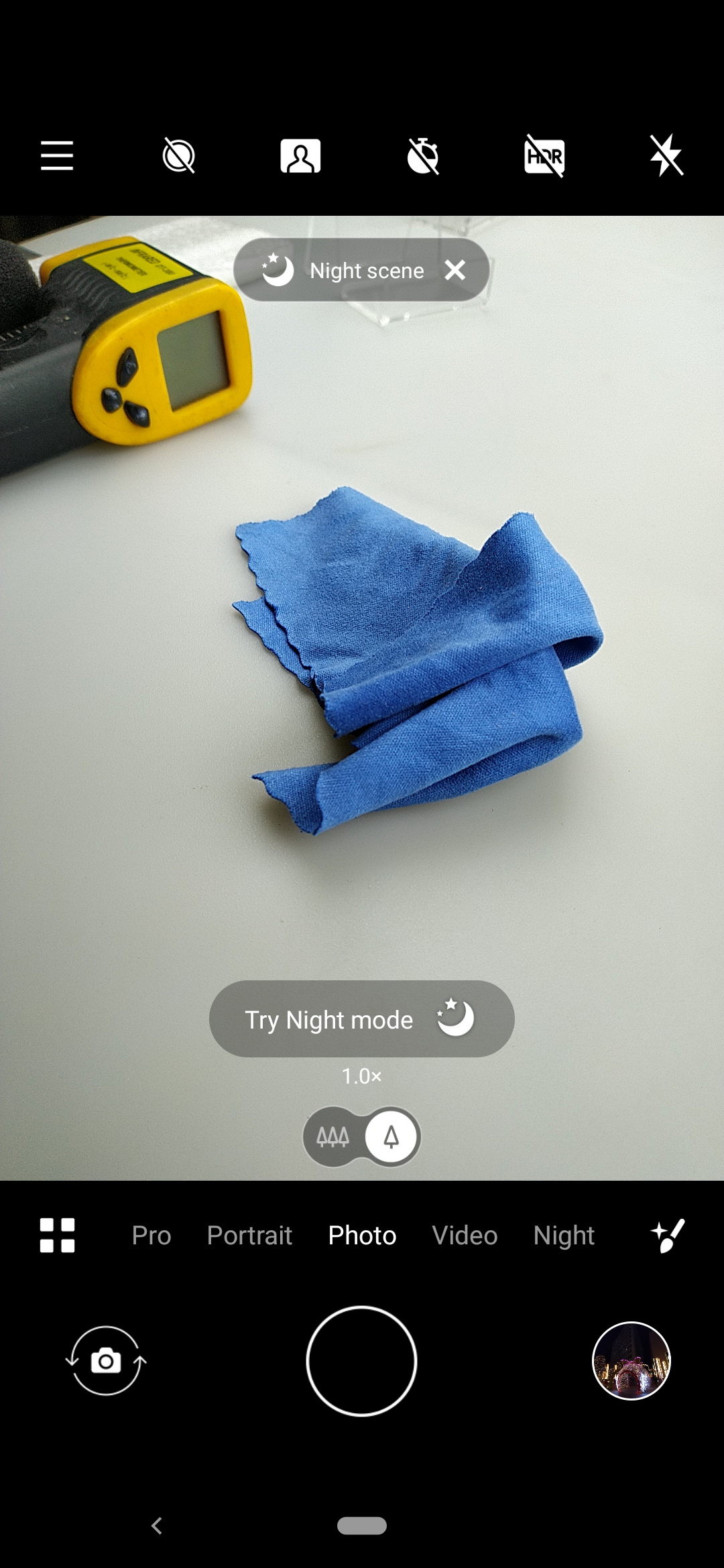
Task: Open the camera modes grid
Action: click(x=57, y=1235)
